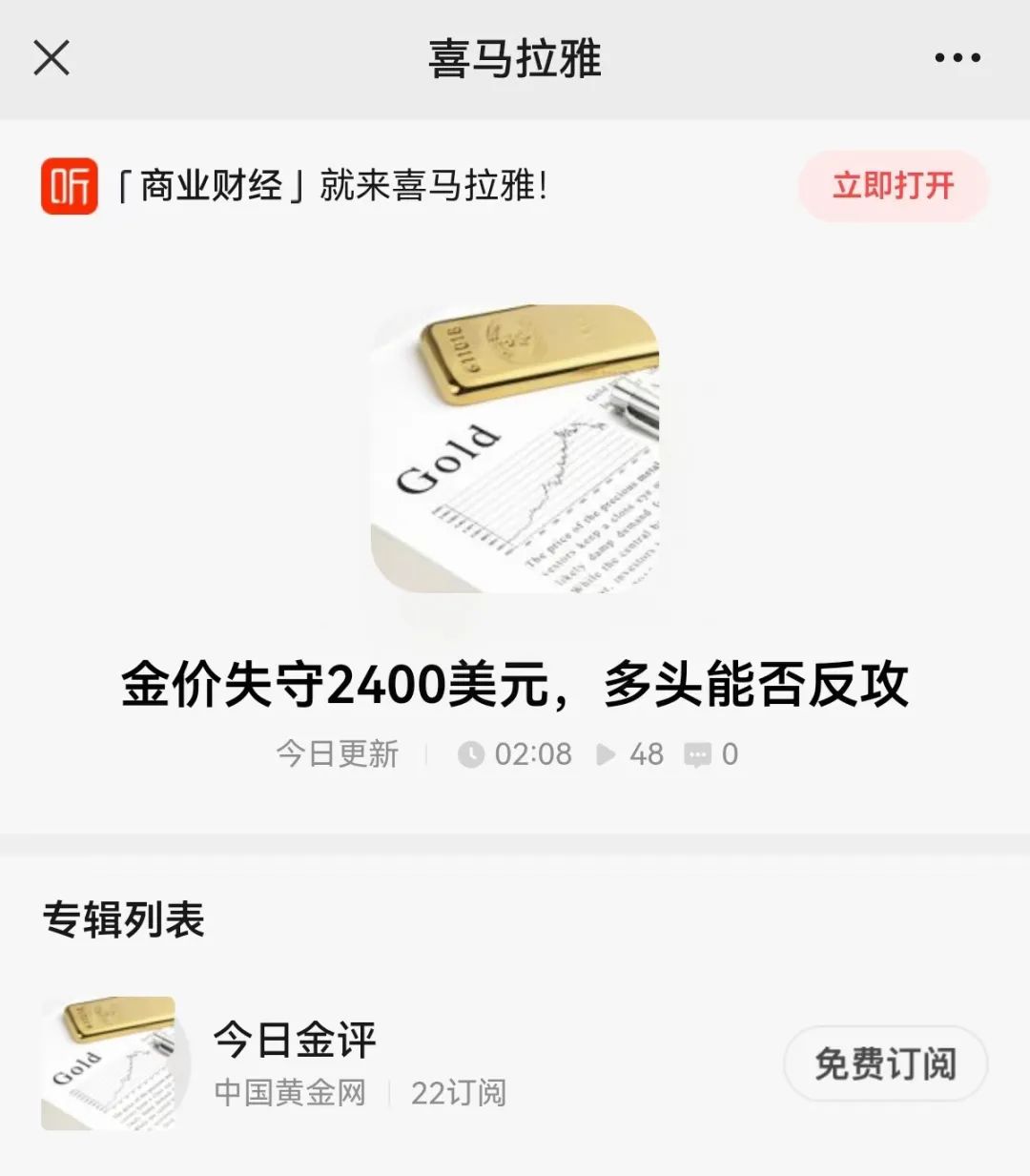Close the 喜马拉雅 page
This screenshot has width=1030, height=1176.
click(51, 58)
